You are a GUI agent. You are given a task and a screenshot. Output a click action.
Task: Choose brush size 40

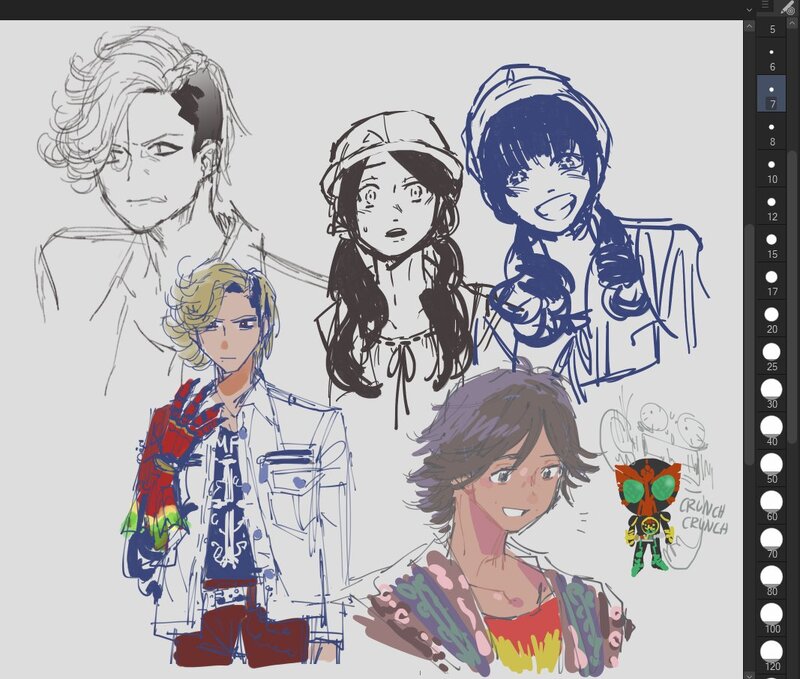click(x=771, y=430)
